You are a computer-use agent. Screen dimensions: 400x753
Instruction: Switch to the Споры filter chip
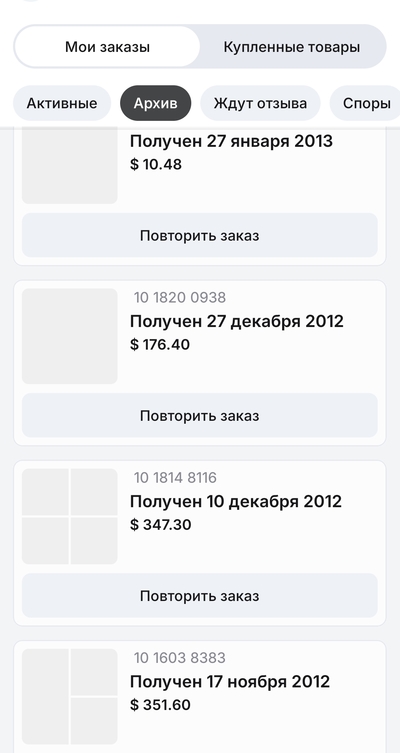pos(366,103)
